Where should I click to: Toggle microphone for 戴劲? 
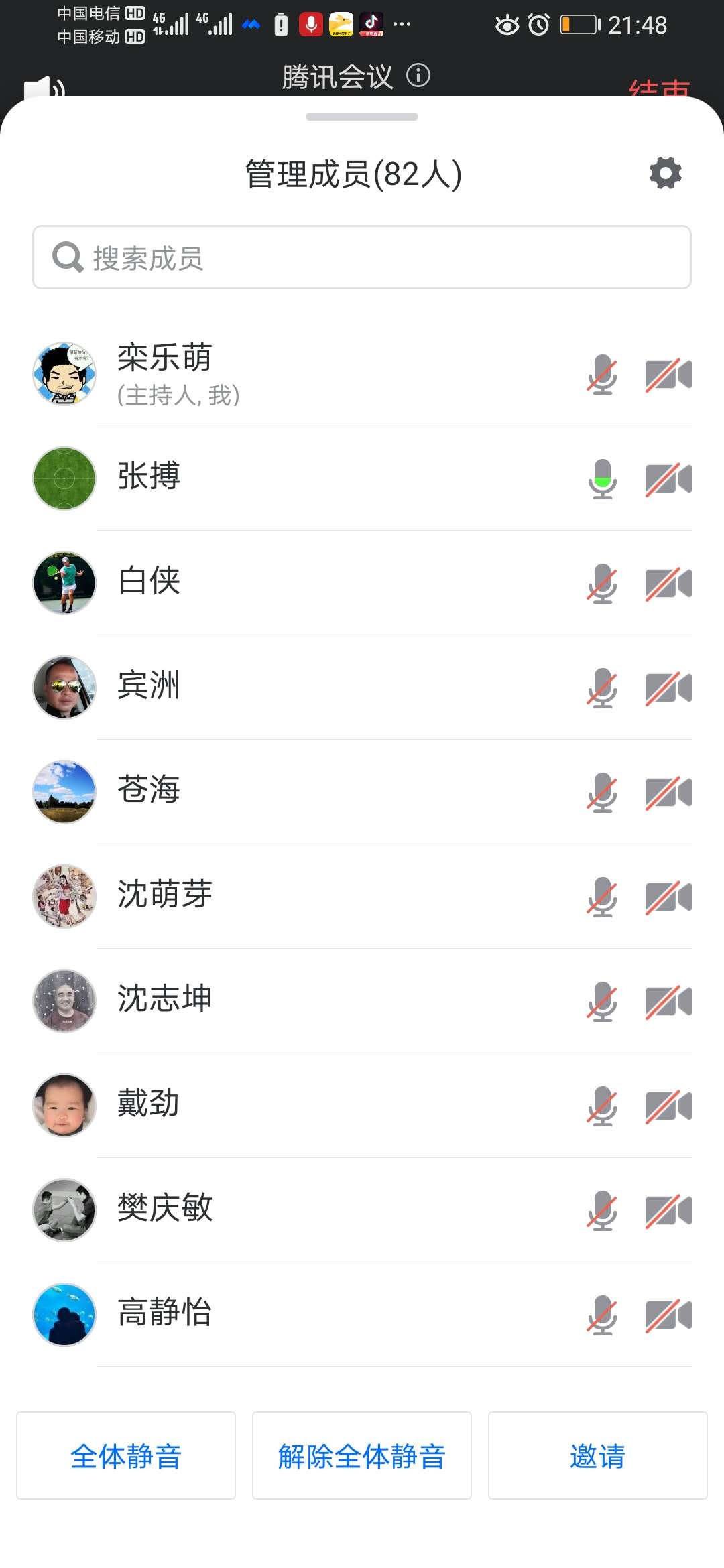pyautogui.click(x=602, y=1106)
